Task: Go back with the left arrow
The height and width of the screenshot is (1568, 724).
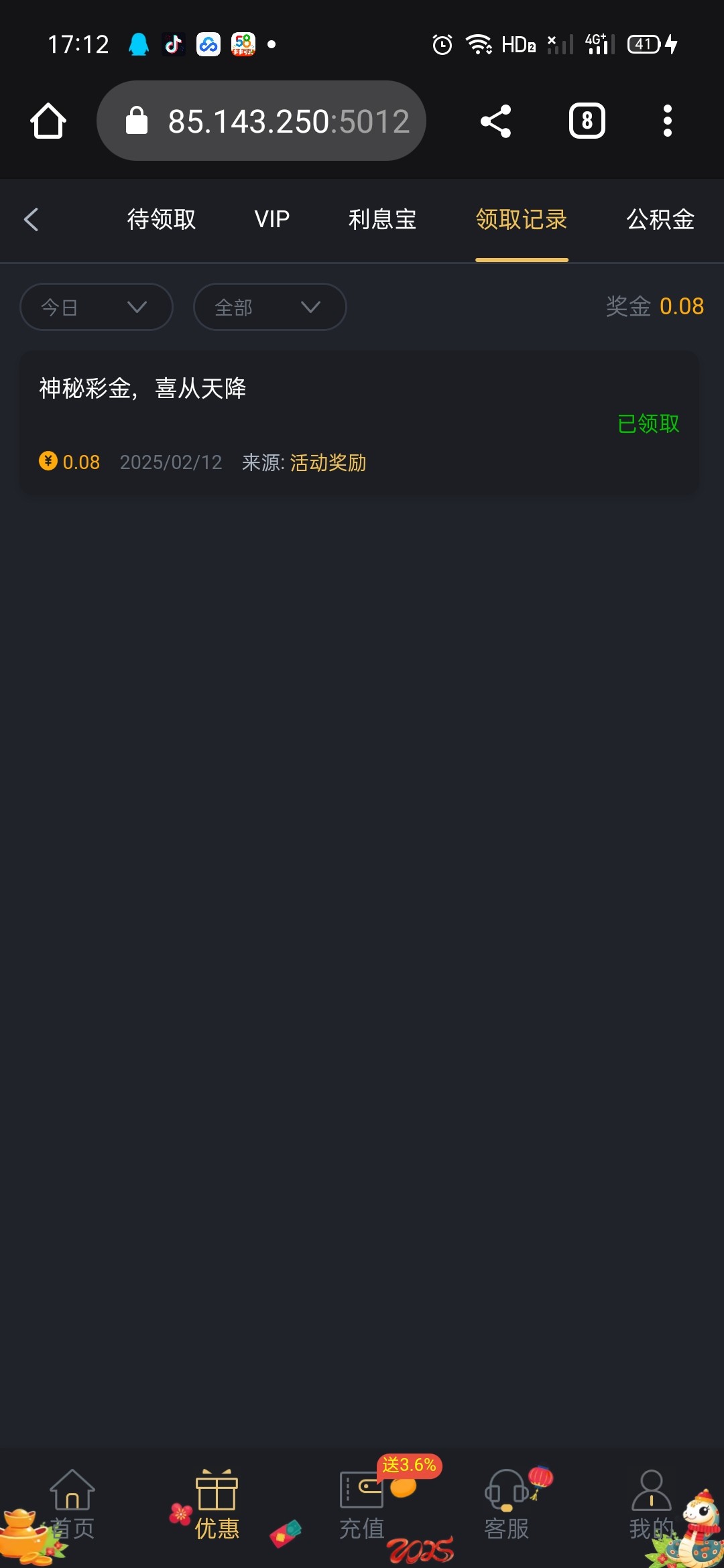Action: coord(31,220)
